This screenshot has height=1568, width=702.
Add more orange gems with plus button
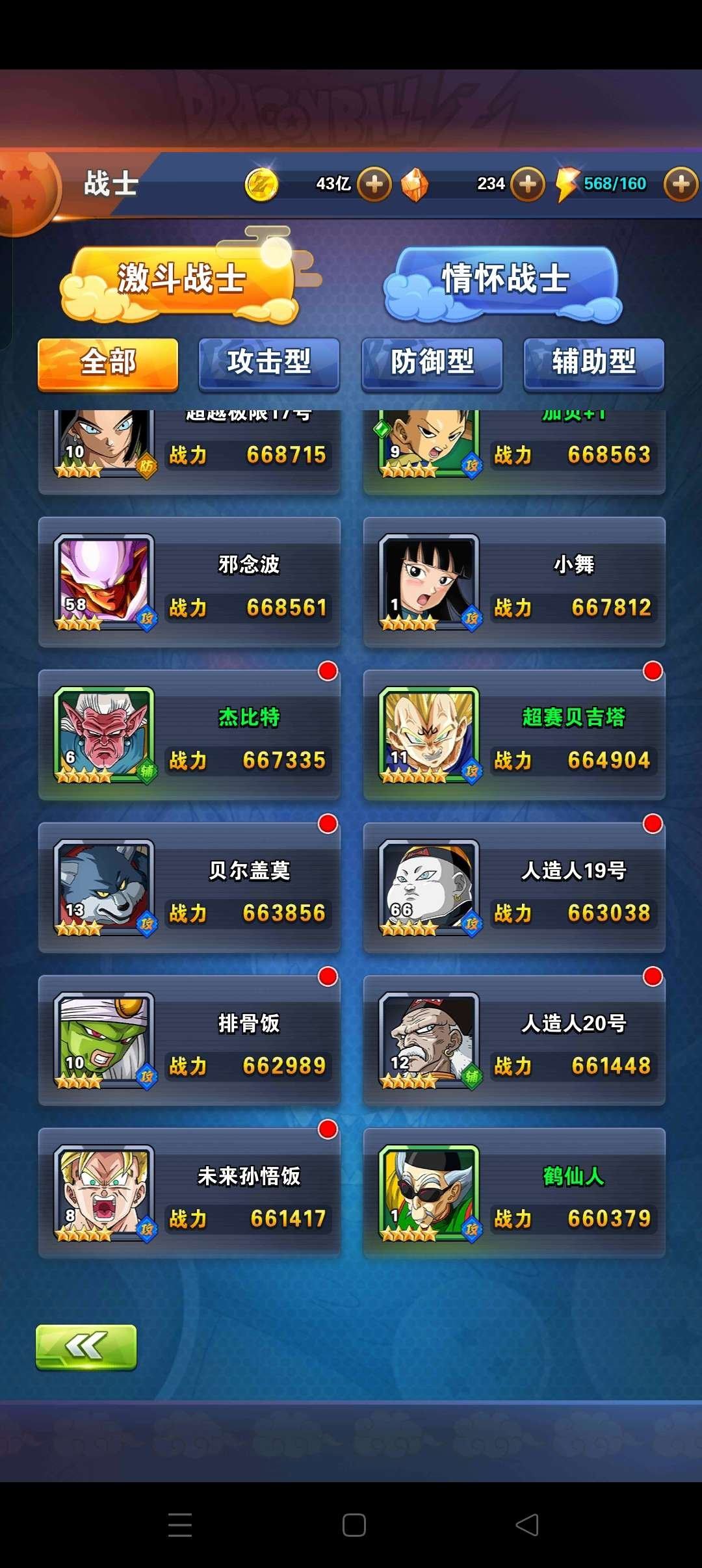[528, 184]
